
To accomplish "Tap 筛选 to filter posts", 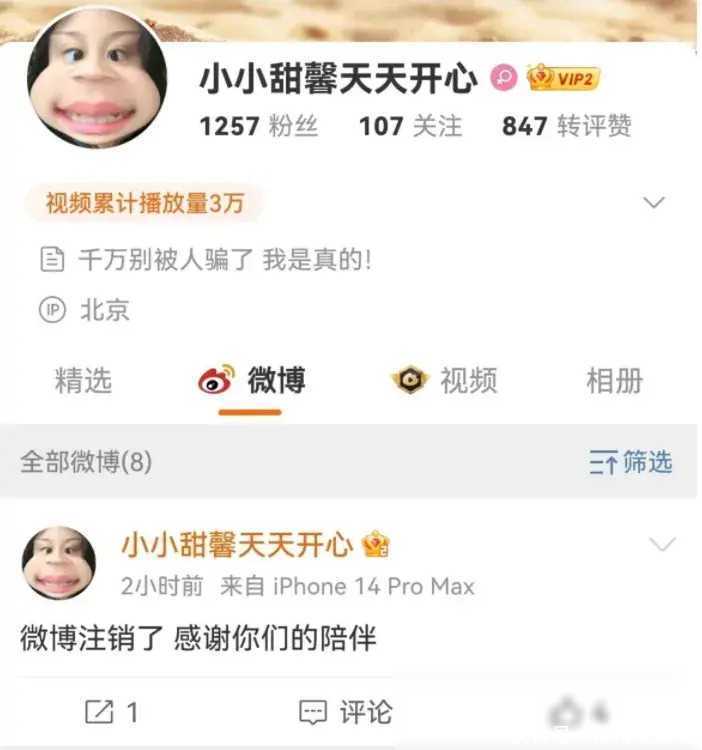I will 630,463.
